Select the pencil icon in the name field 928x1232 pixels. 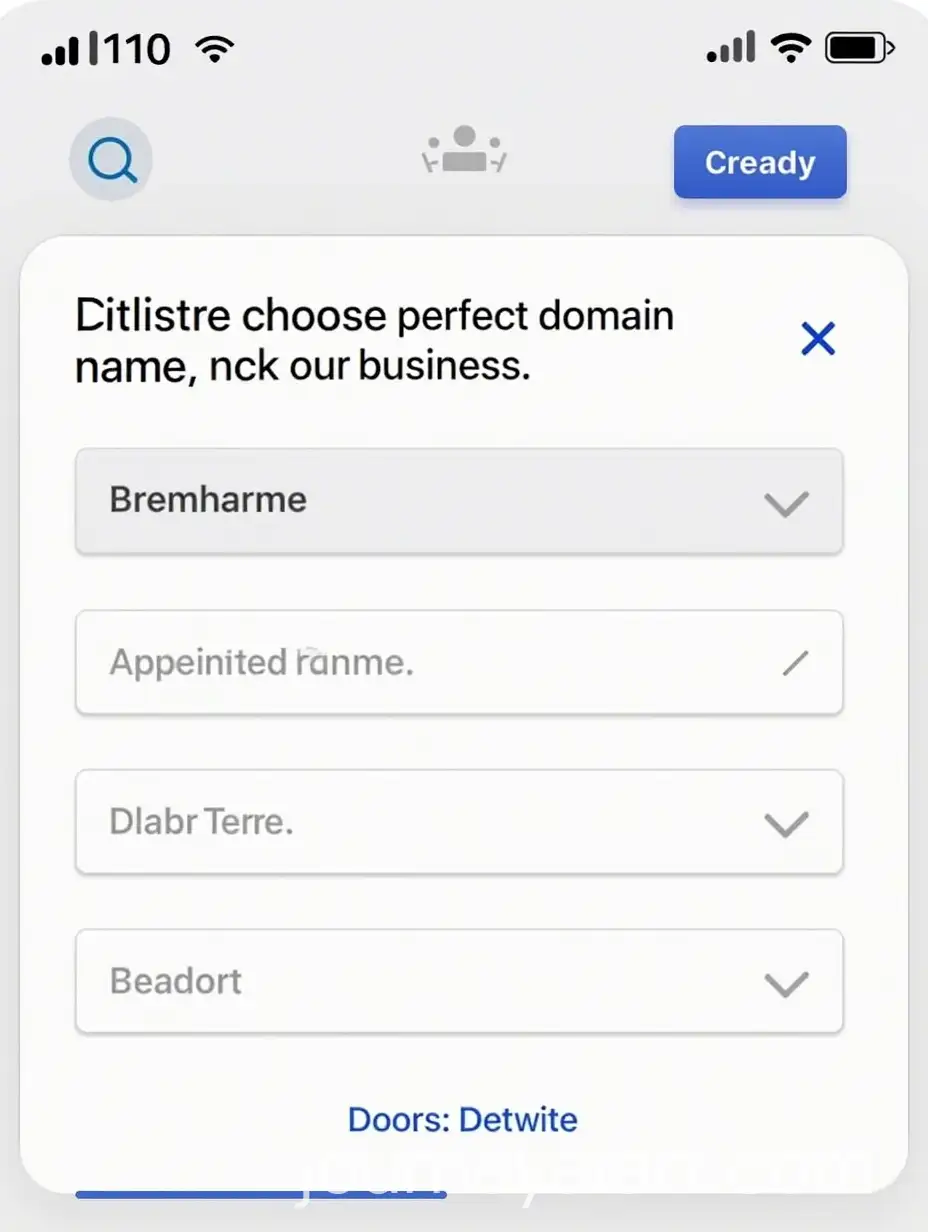click(x=795, y=663)
